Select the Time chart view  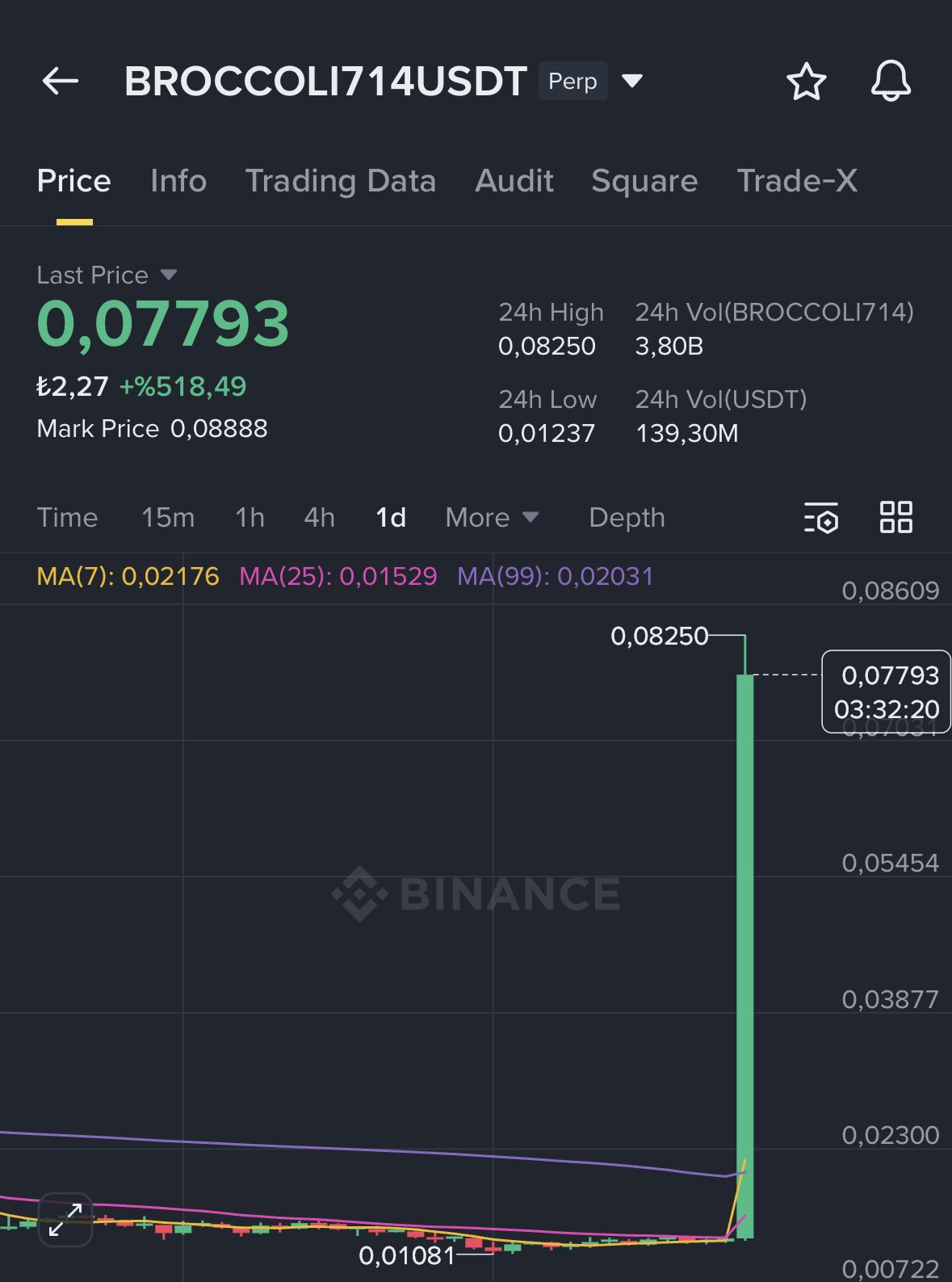coord(67,518)
